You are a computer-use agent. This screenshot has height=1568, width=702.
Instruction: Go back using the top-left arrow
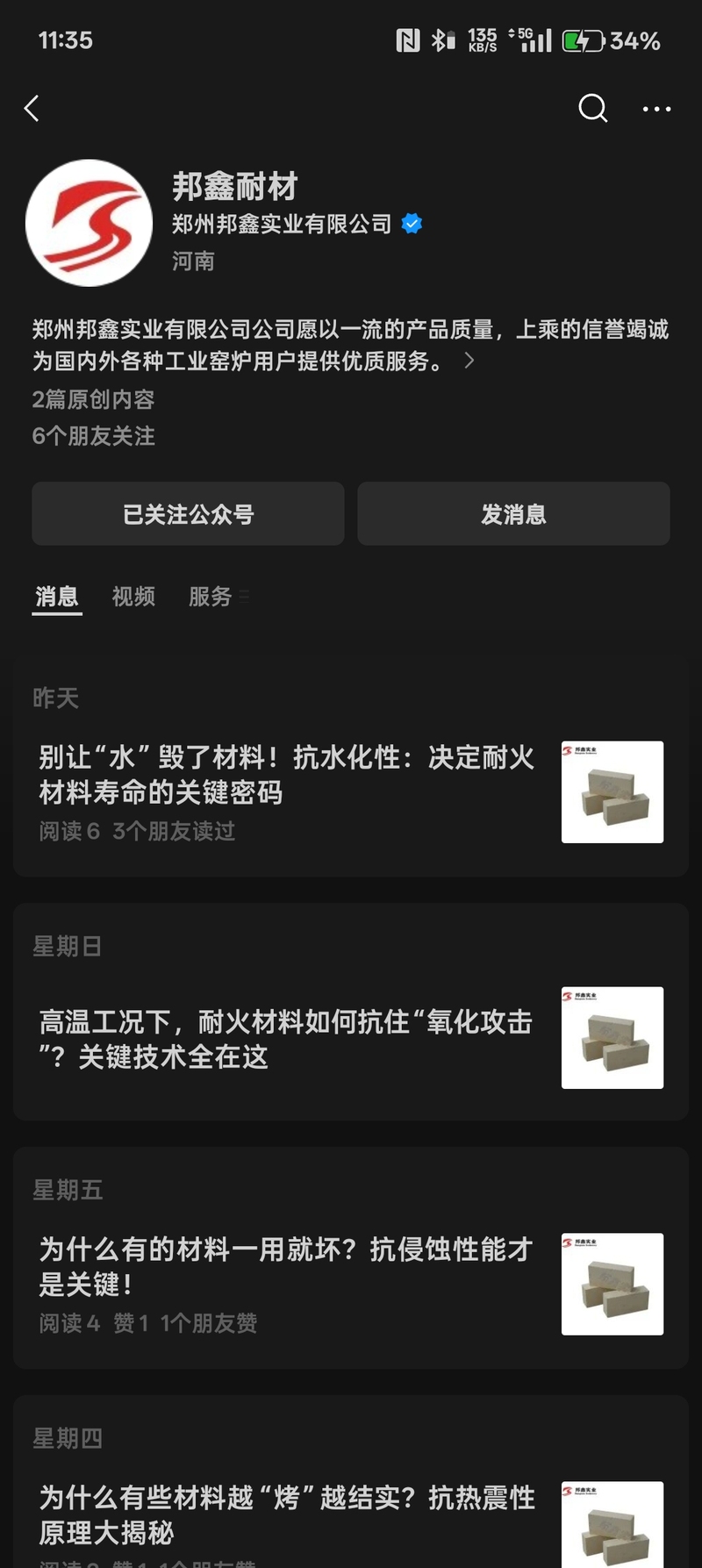(32, 109)
